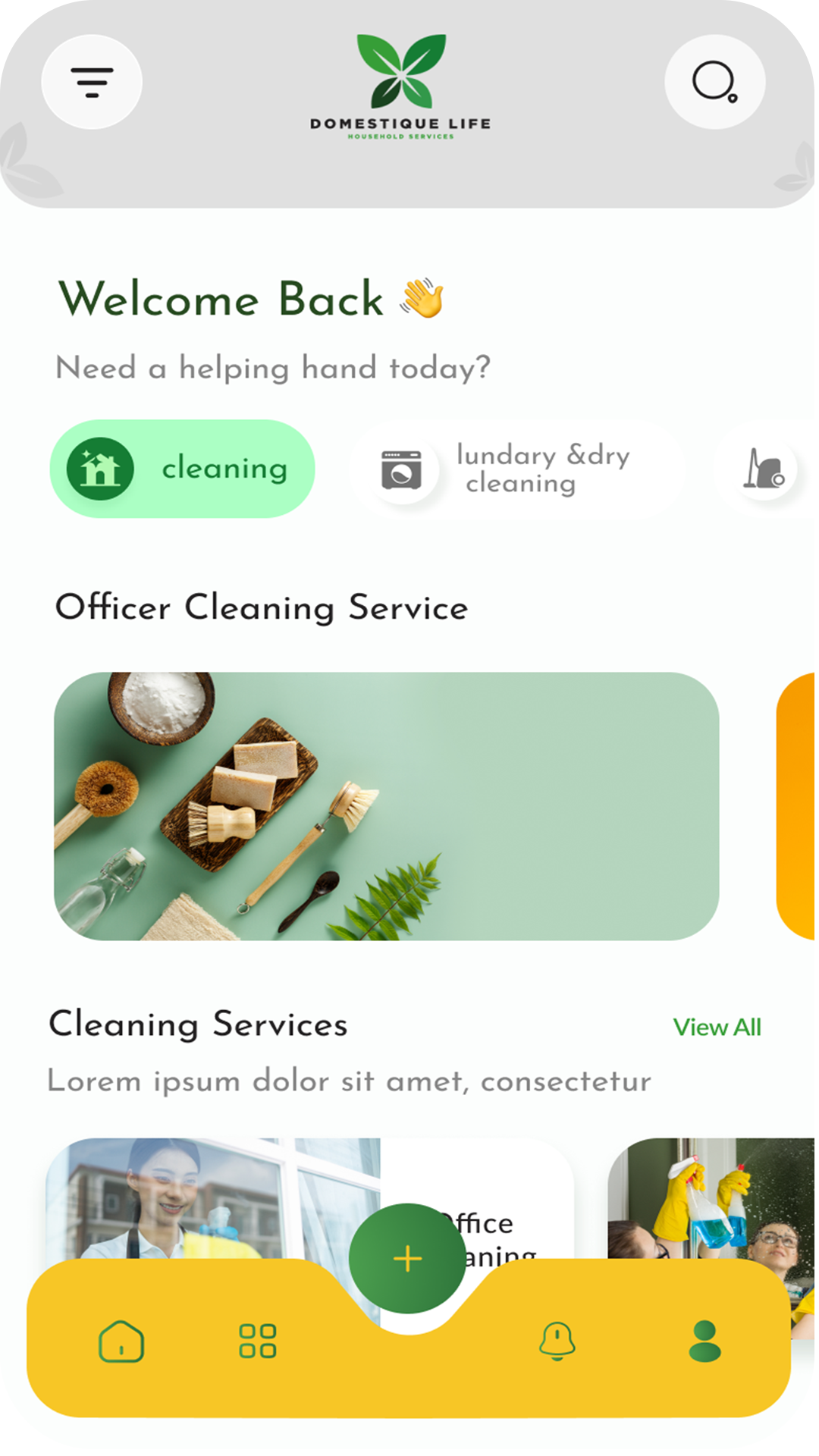
Task: Open the notifications bell tab
Action: click(557, 1341)
